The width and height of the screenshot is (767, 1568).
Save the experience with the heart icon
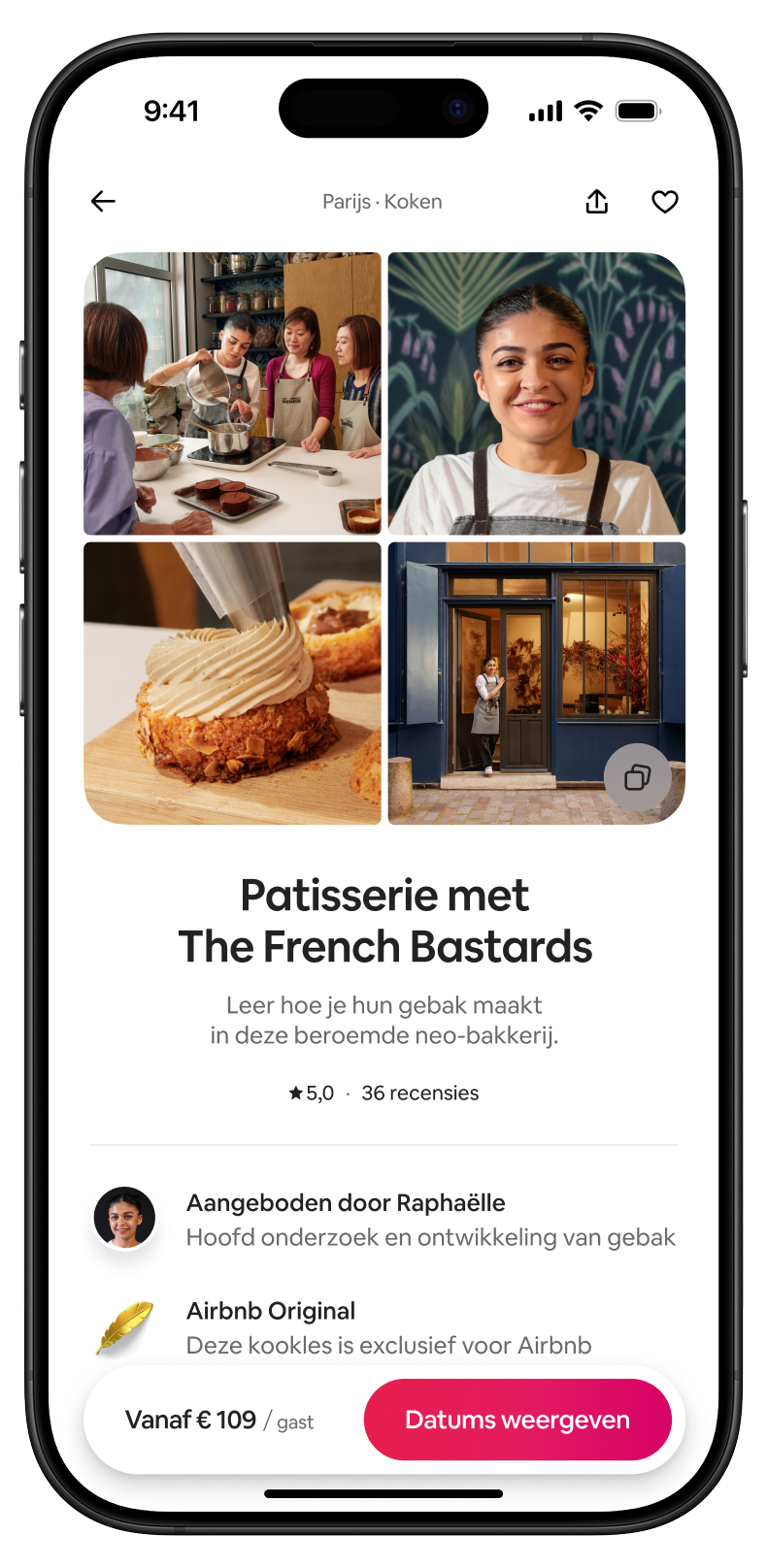click(665, 202)
